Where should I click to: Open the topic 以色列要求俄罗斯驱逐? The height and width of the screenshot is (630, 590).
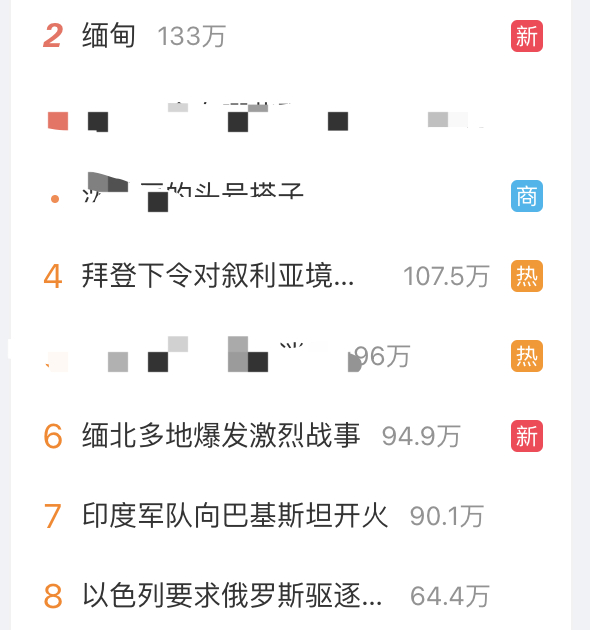(x=232, y=595)
